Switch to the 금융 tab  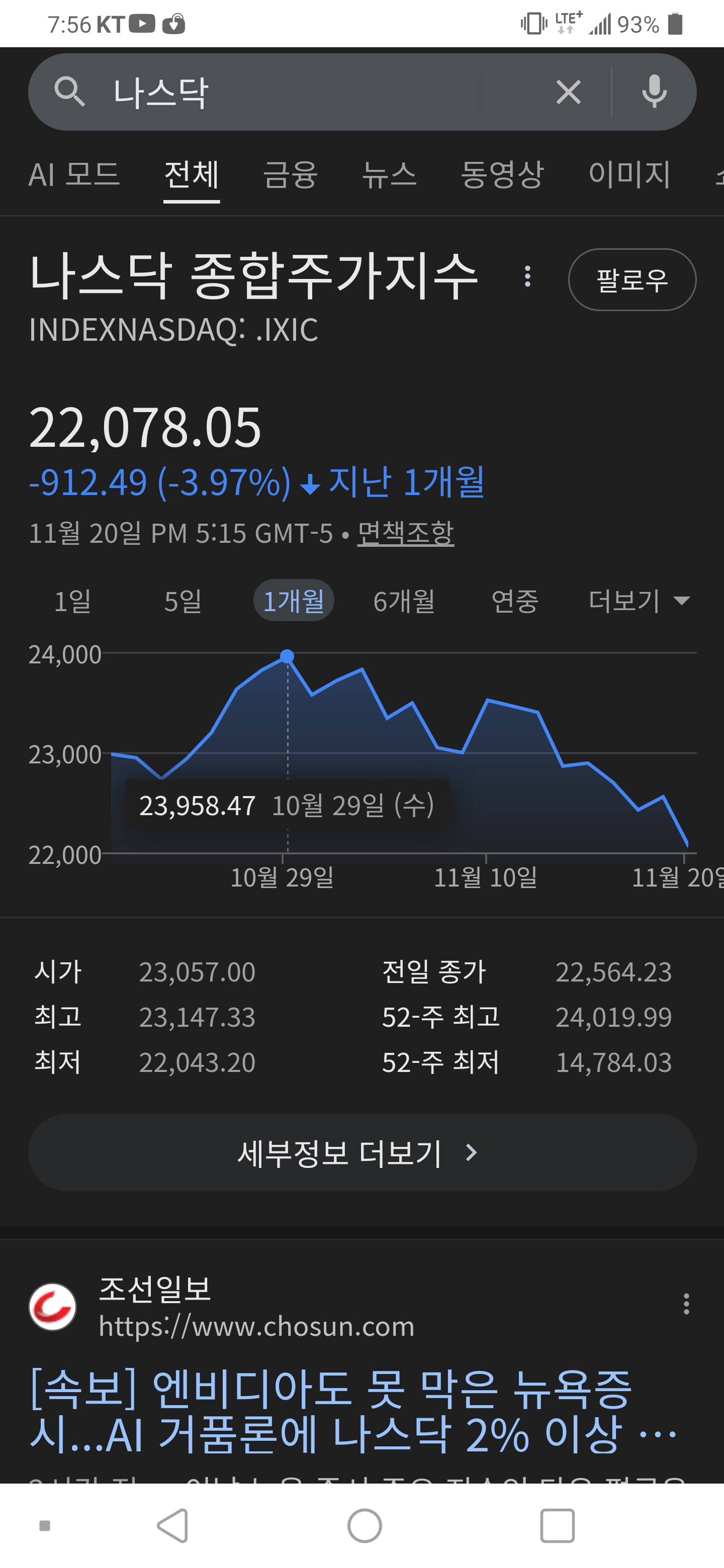point(290,175)
